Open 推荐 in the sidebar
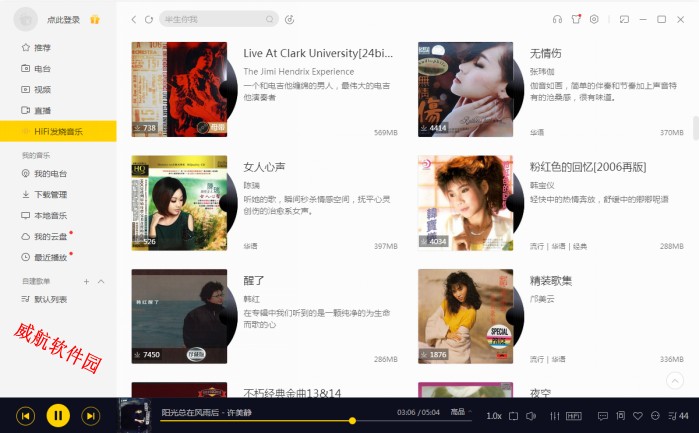 coord(42,47)
